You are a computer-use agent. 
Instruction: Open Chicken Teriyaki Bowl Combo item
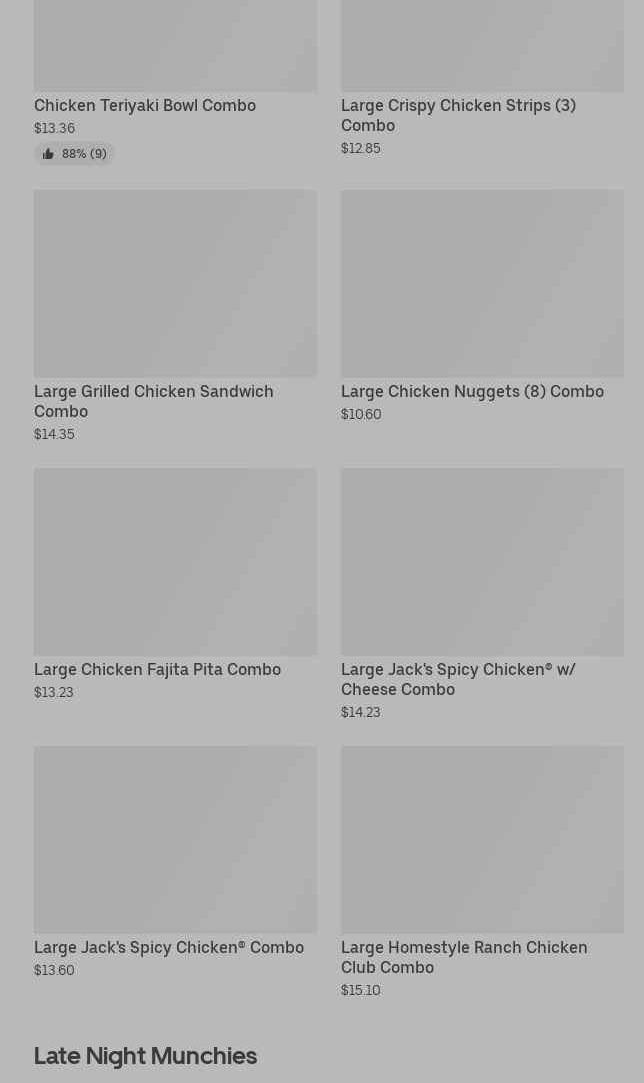(x=145, y=105)
